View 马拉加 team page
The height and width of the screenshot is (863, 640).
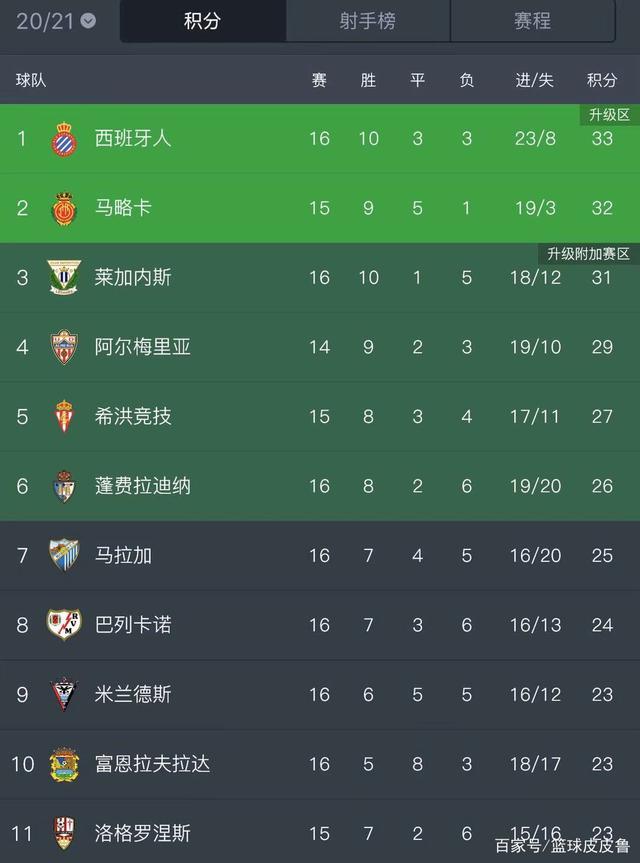coord(123,555)
